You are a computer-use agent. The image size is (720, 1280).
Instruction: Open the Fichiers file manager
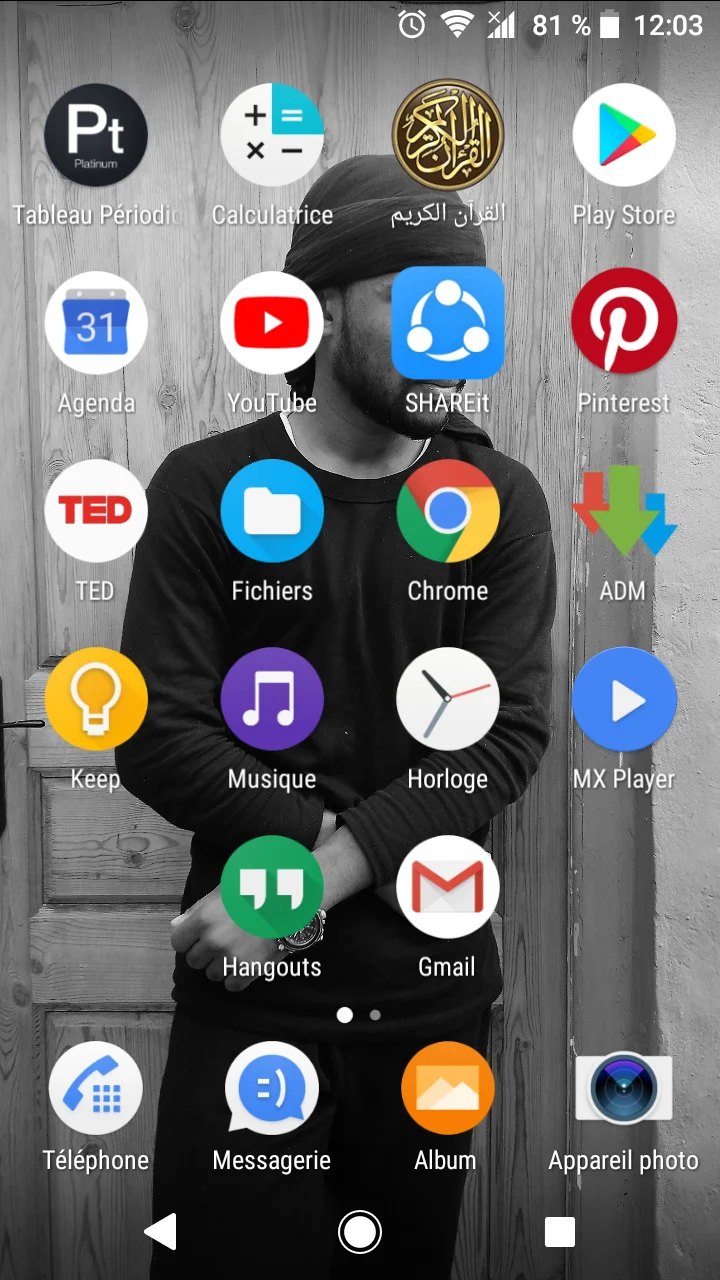pos(272,511)
